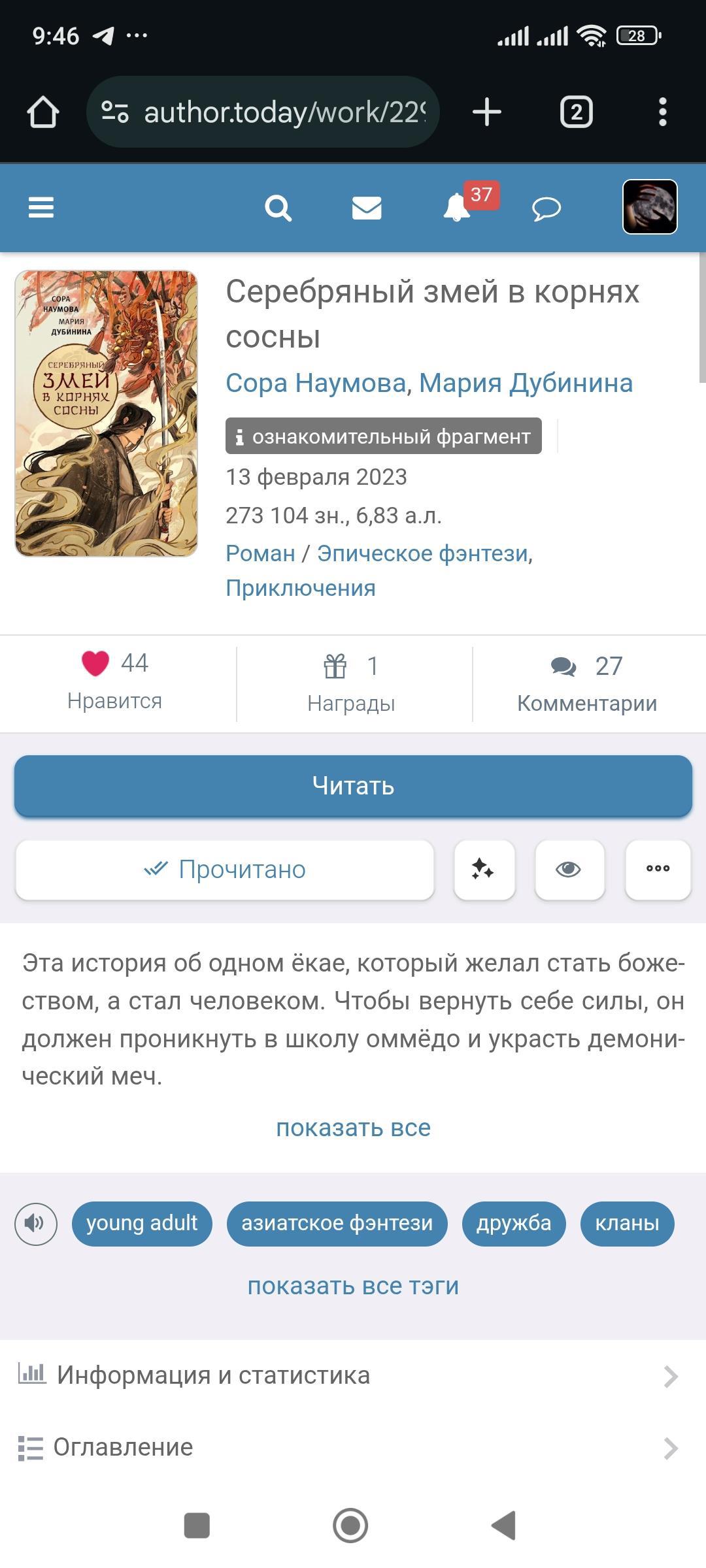
Task: Select the азиатское фэнтези tag
Action: pyautogui.click(x=337, y=1223)
